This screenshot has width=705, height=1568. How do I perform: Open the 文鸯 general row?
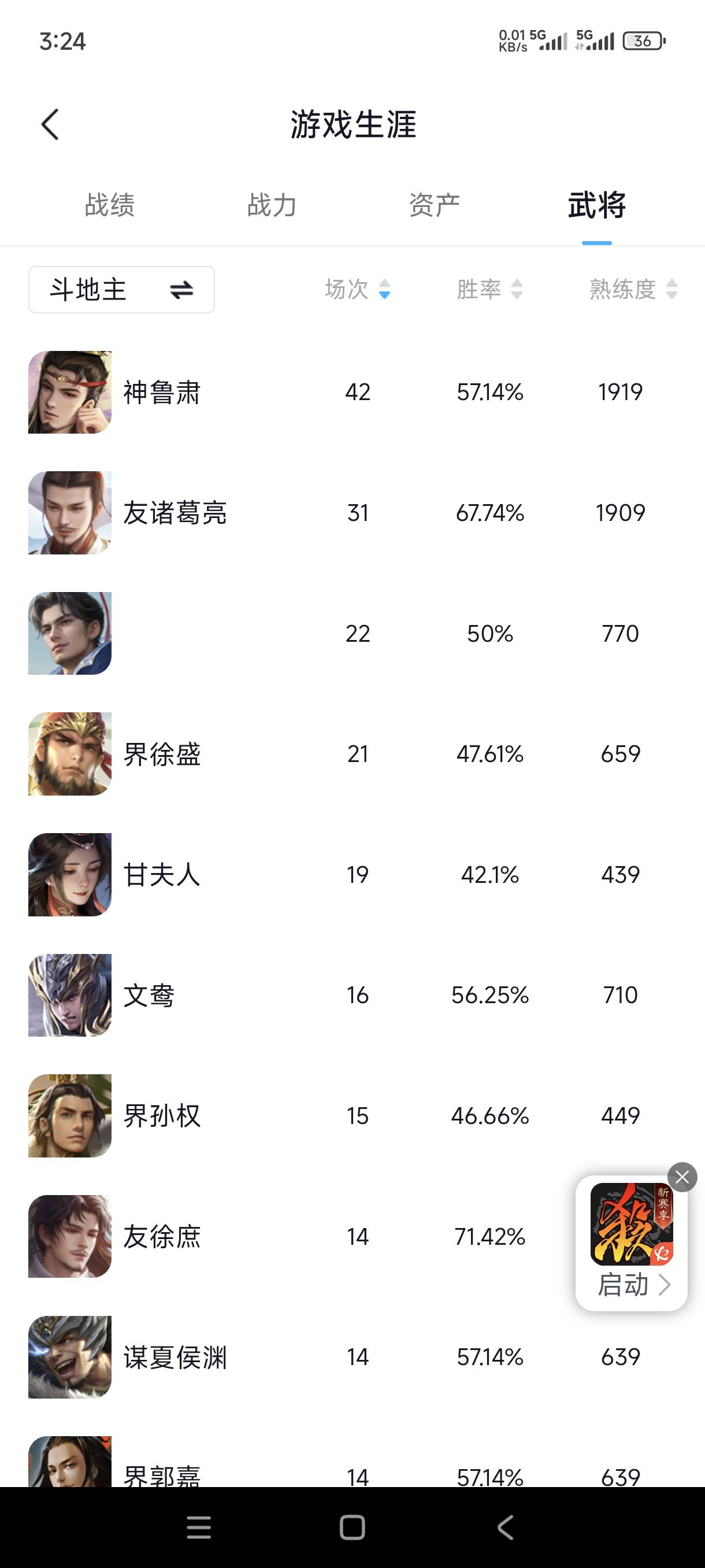149,995
